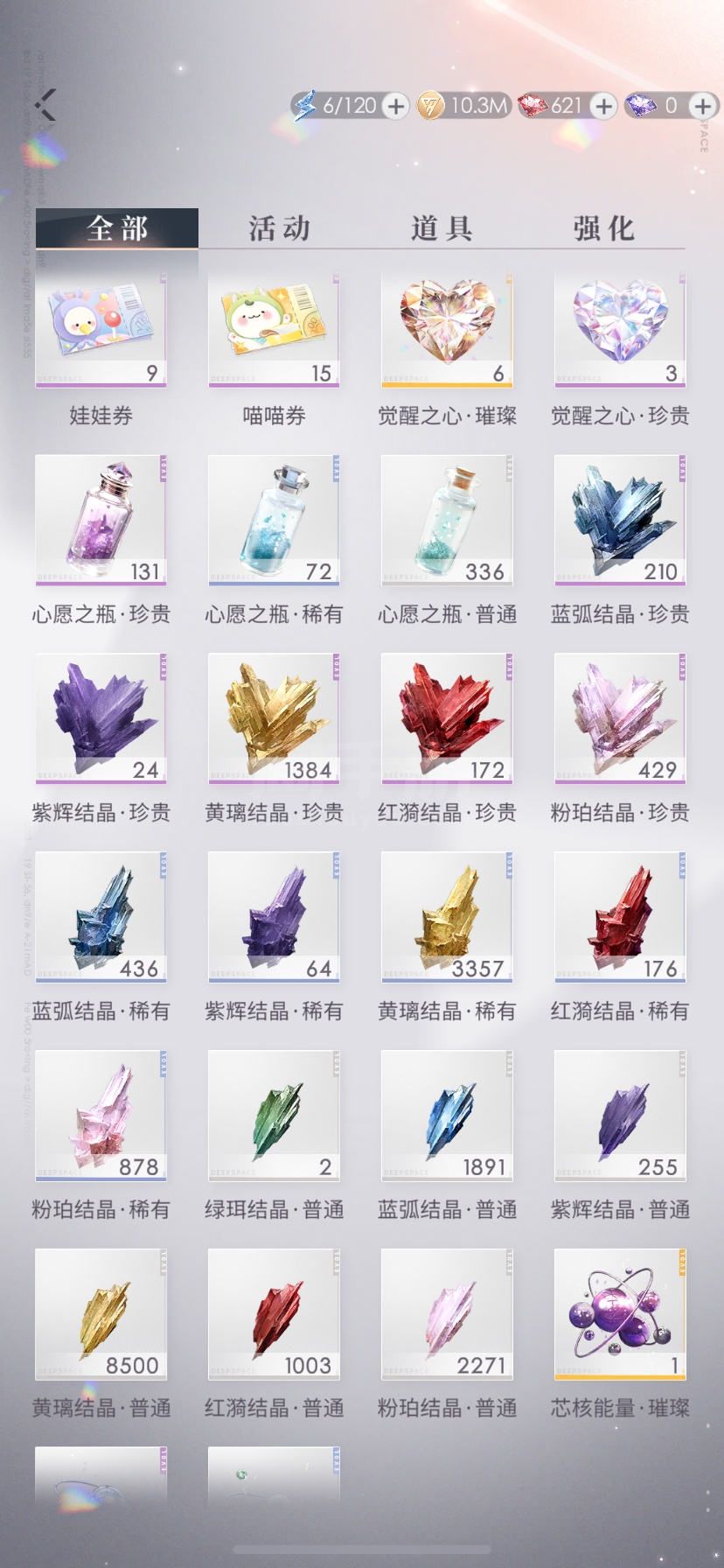The width and height of the screenshot is (724, 1568).
Task: Select the 觉醒之心·璀璨 item
Action: coord(447,330)
